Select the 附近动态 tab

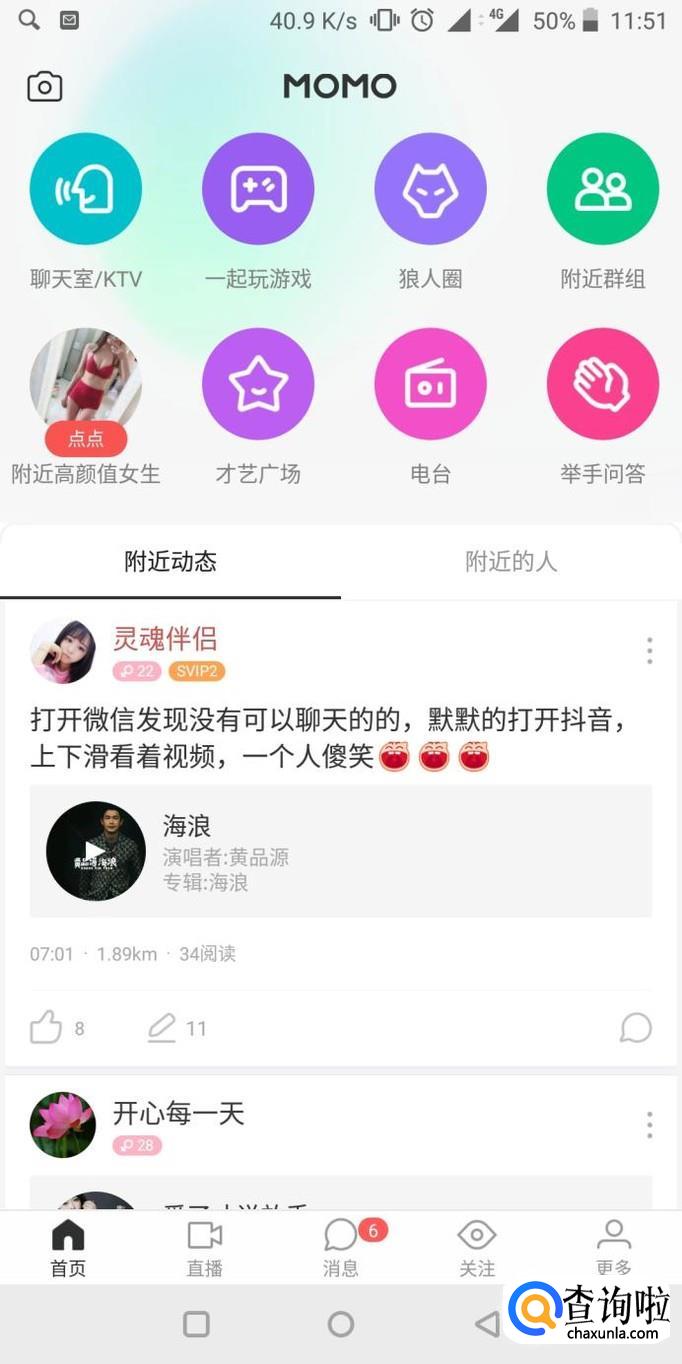pyautogui.click(x=170, y=562)
